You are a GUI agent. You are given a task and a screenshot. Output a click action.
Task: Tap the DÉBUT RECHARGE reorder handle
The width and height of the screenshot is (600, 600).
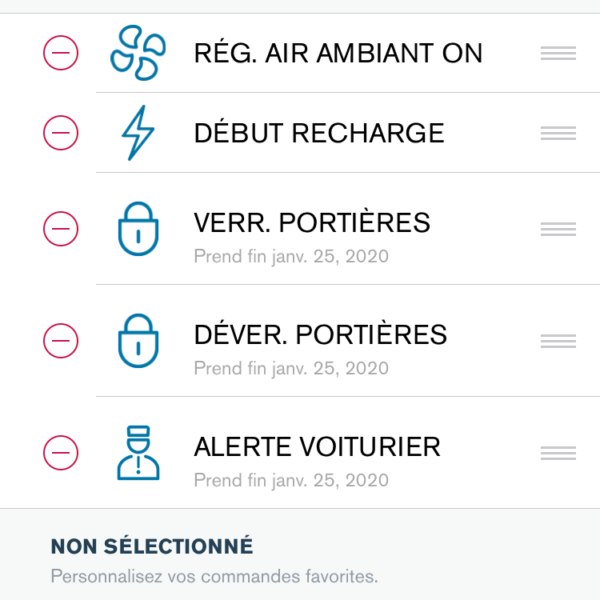(x=558, y=132)
